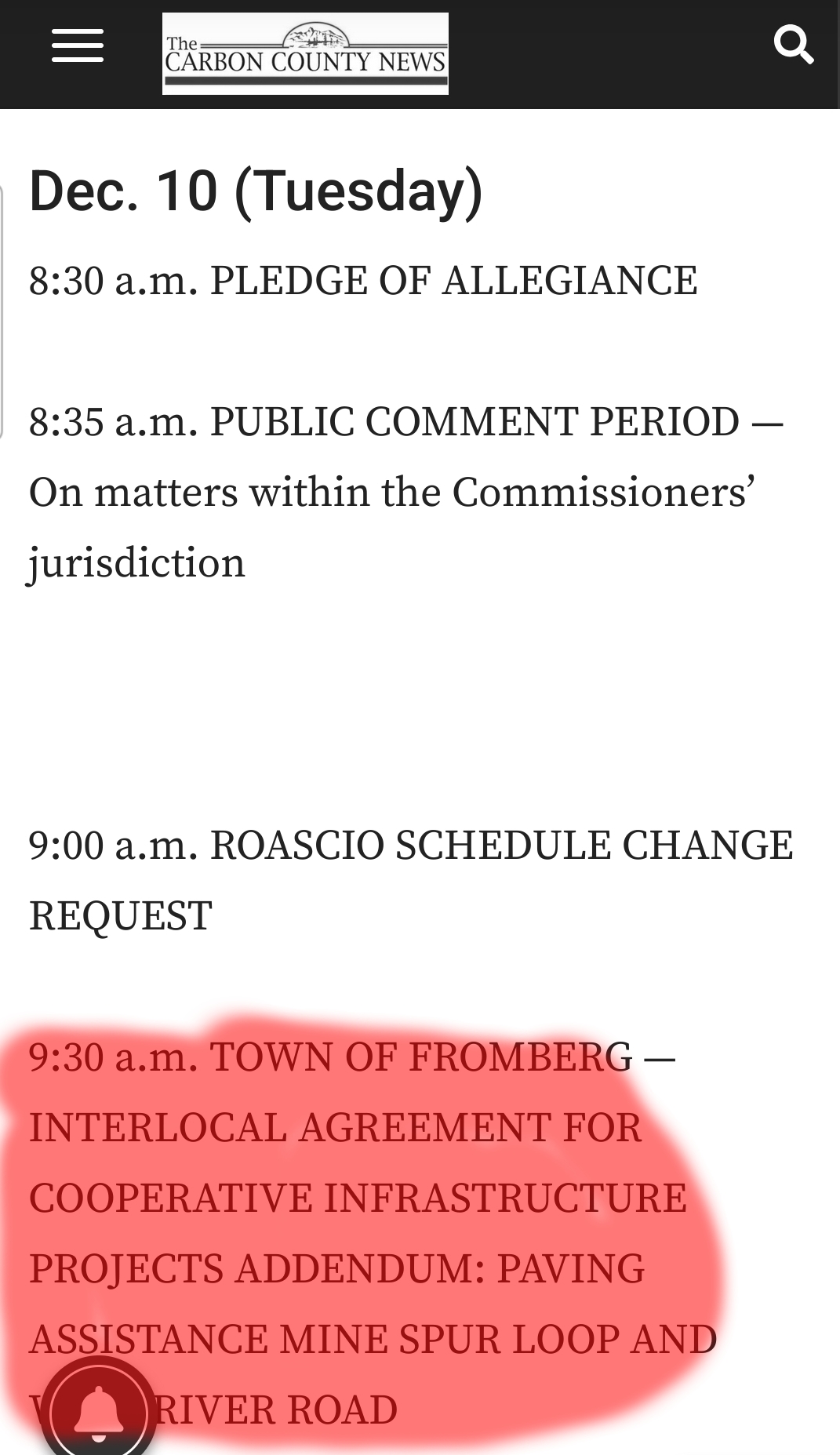Open the site search
The height and width of the screenshot is (1455, 840).
click(793, 44)
